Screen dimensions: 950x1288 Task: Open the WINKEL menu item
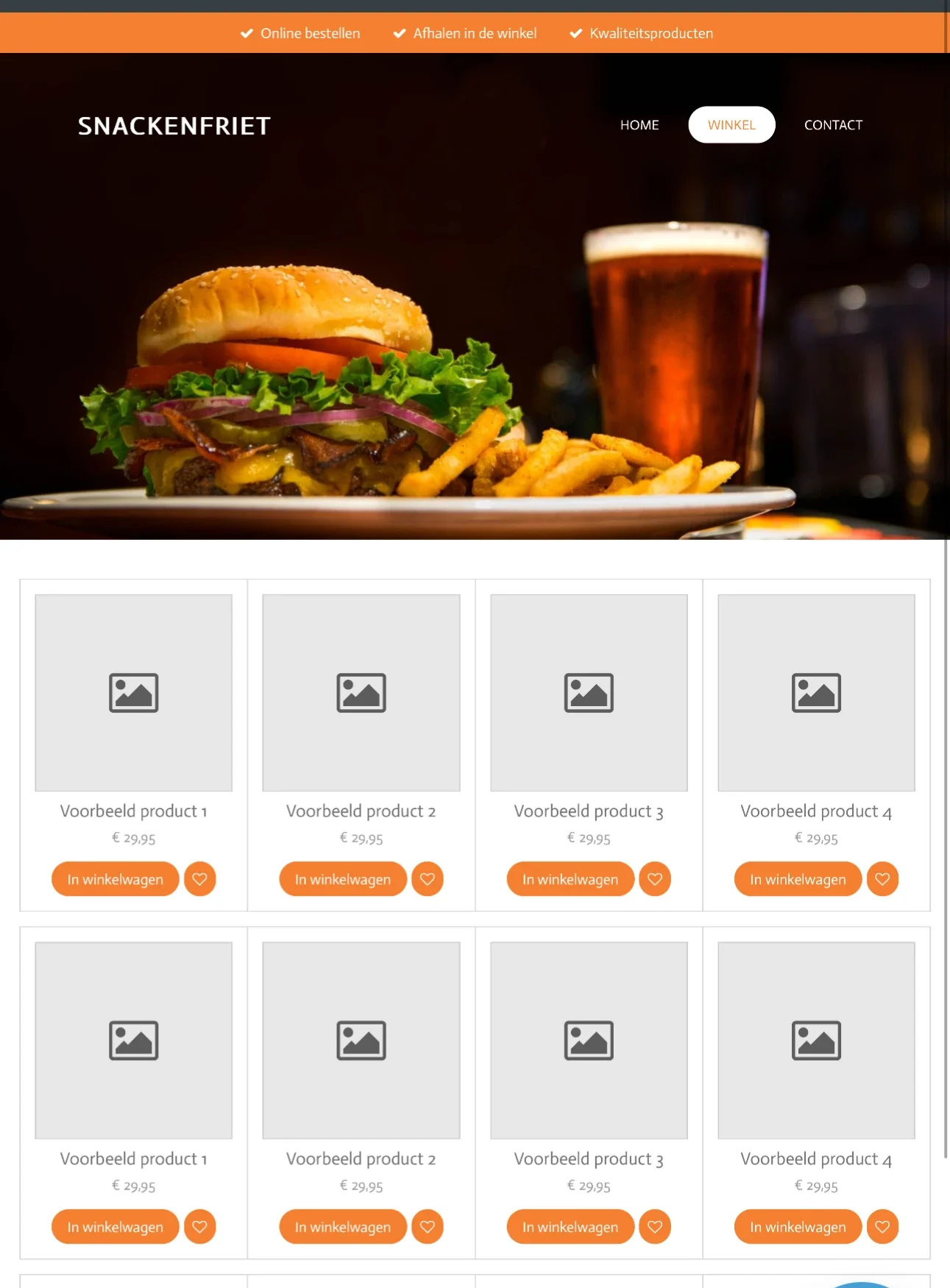tap(731, 125)
